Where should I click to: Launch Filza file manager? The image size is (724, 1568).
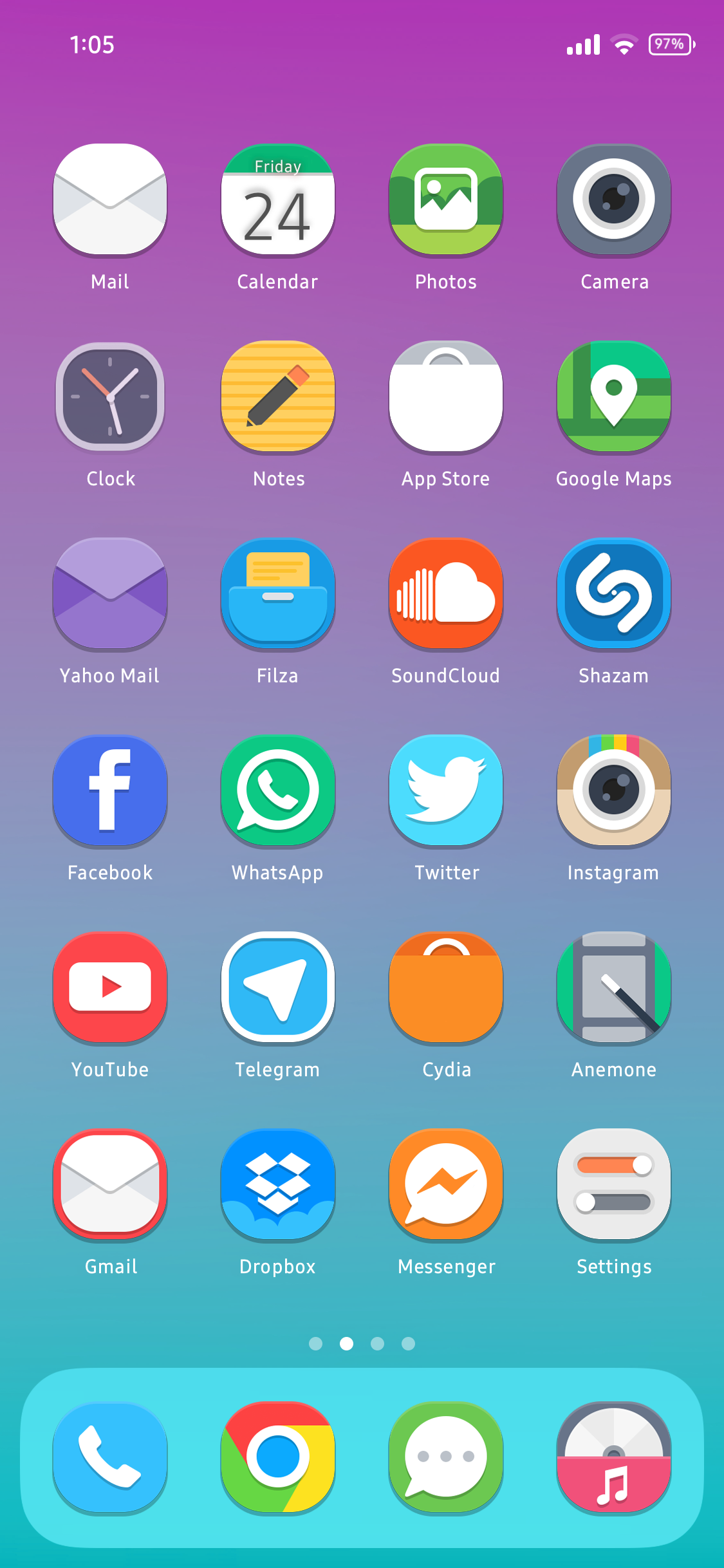click(x=278, y=593)
